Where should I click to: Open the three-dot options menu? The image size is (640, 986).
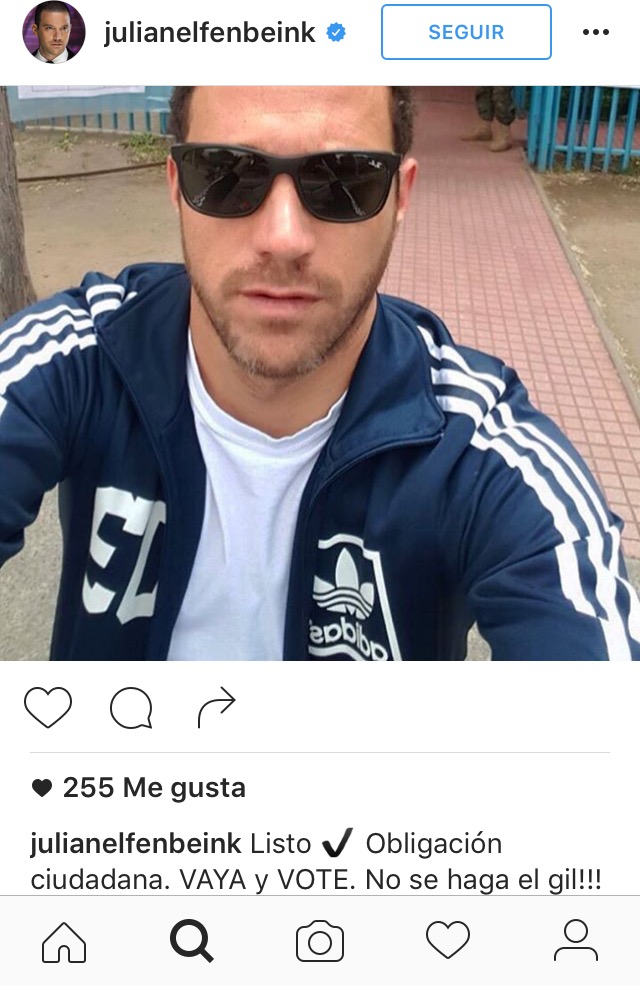click(595, 32)
